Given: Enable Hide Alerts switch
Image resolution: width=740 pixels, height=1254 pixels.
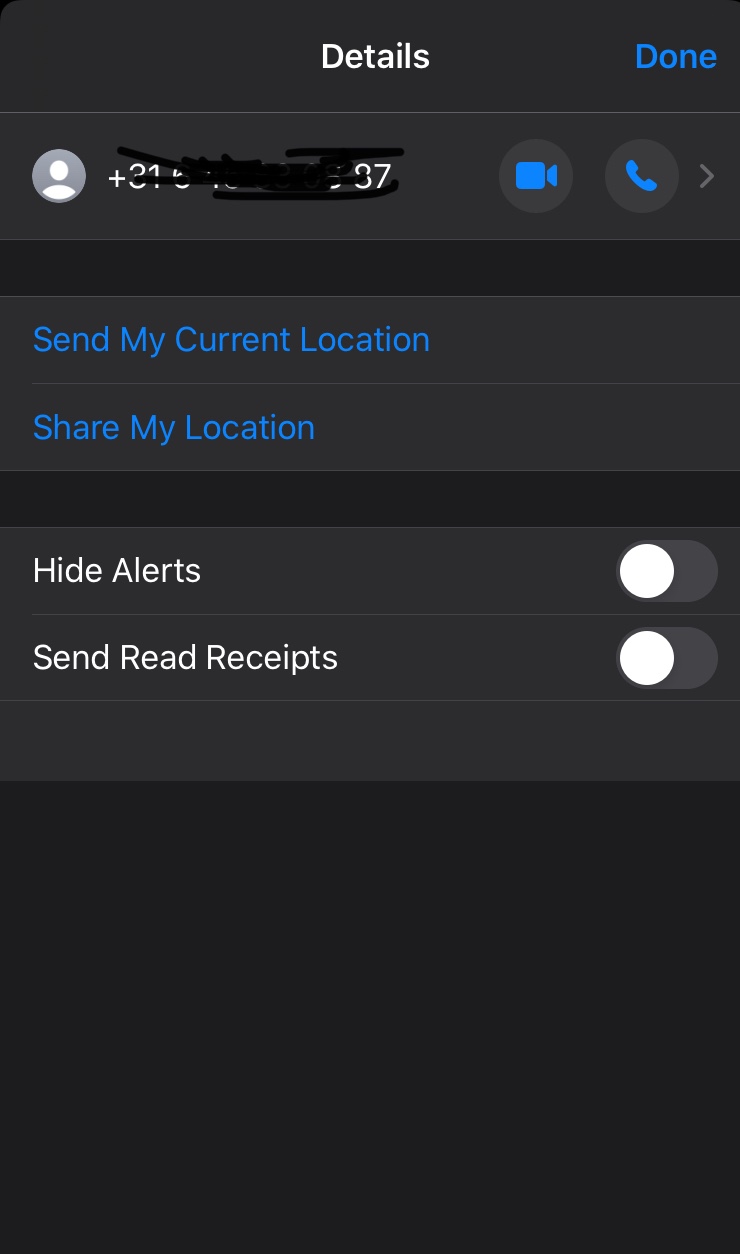Looking at the screenshot, I should tap(666, 571).
